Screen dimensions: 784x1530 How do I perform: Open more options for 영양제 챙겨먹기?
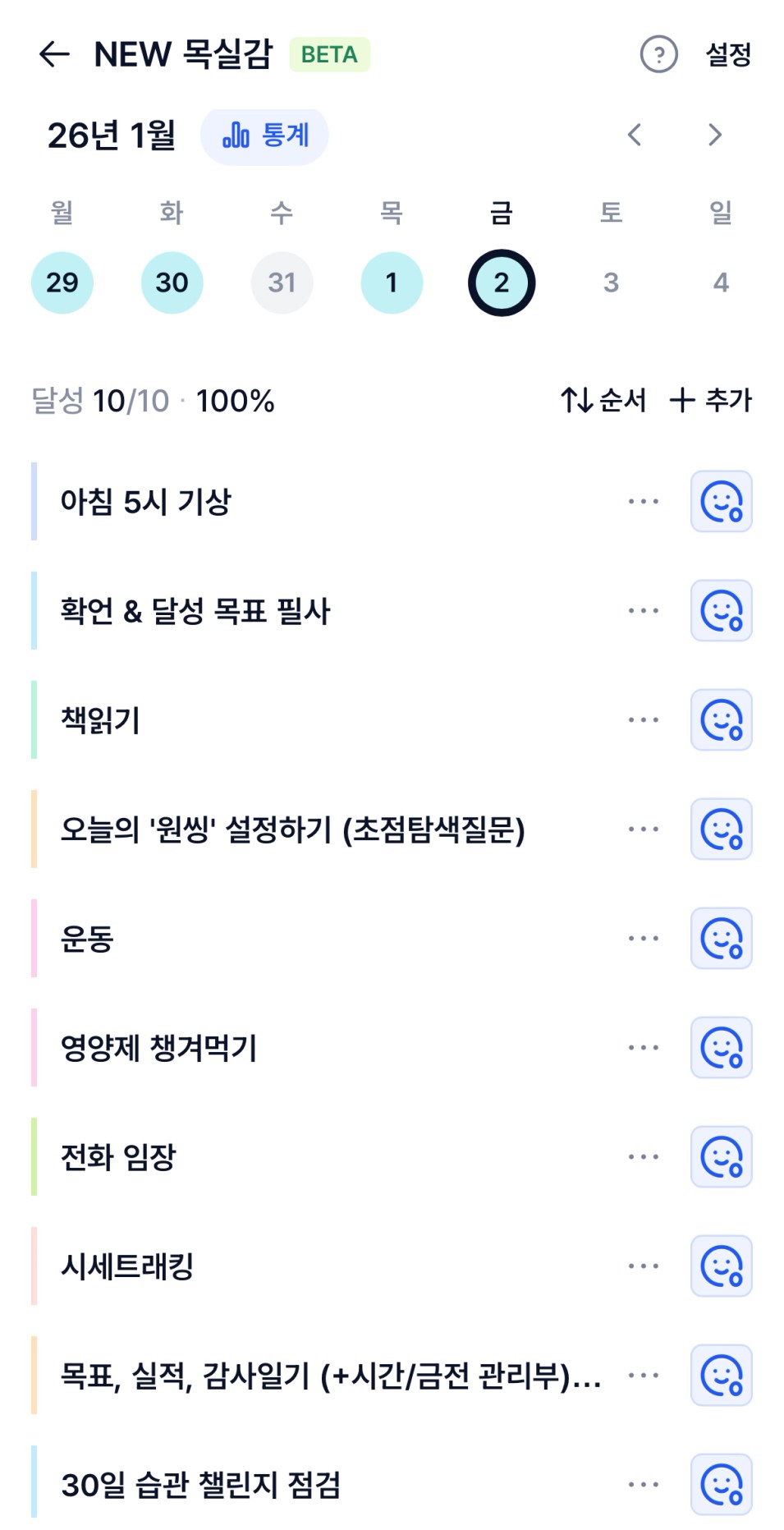[x=643, y=1047]
